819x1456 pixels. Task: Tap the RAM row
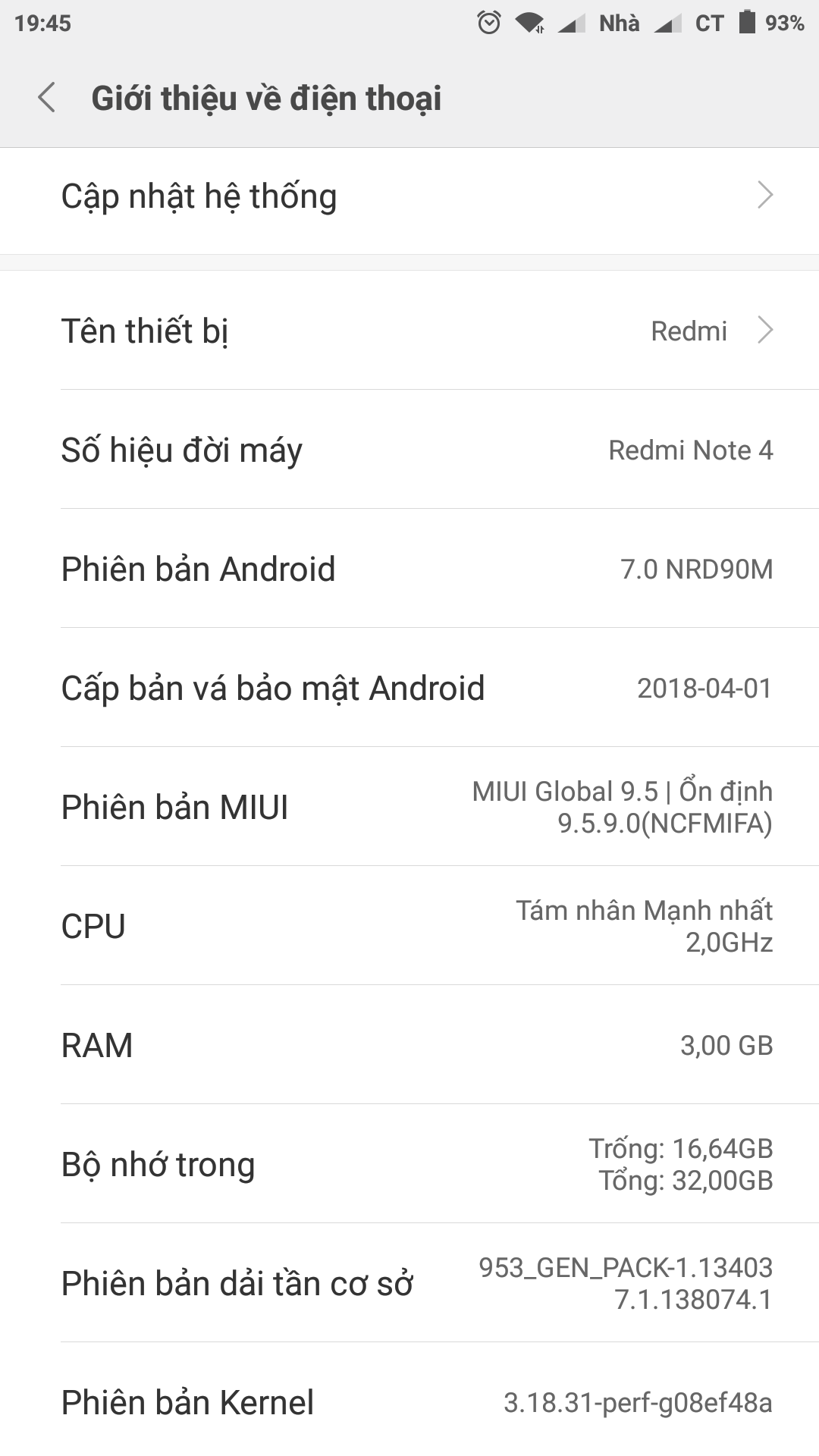(x=409, y=1045)
